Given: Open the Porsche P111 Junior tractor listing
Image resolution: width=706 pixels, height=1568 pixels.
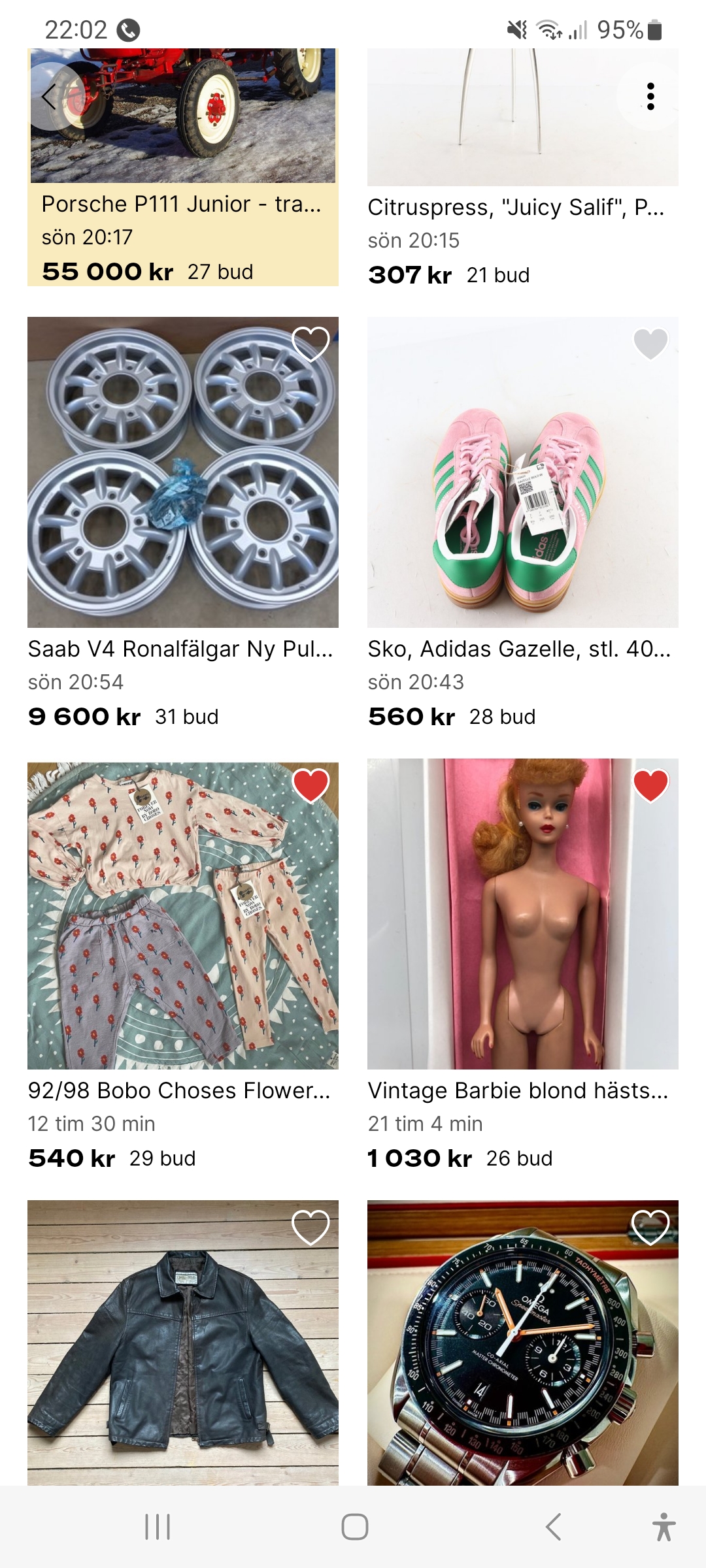Looking at the screenshot, I should click(x=182, y=204).
